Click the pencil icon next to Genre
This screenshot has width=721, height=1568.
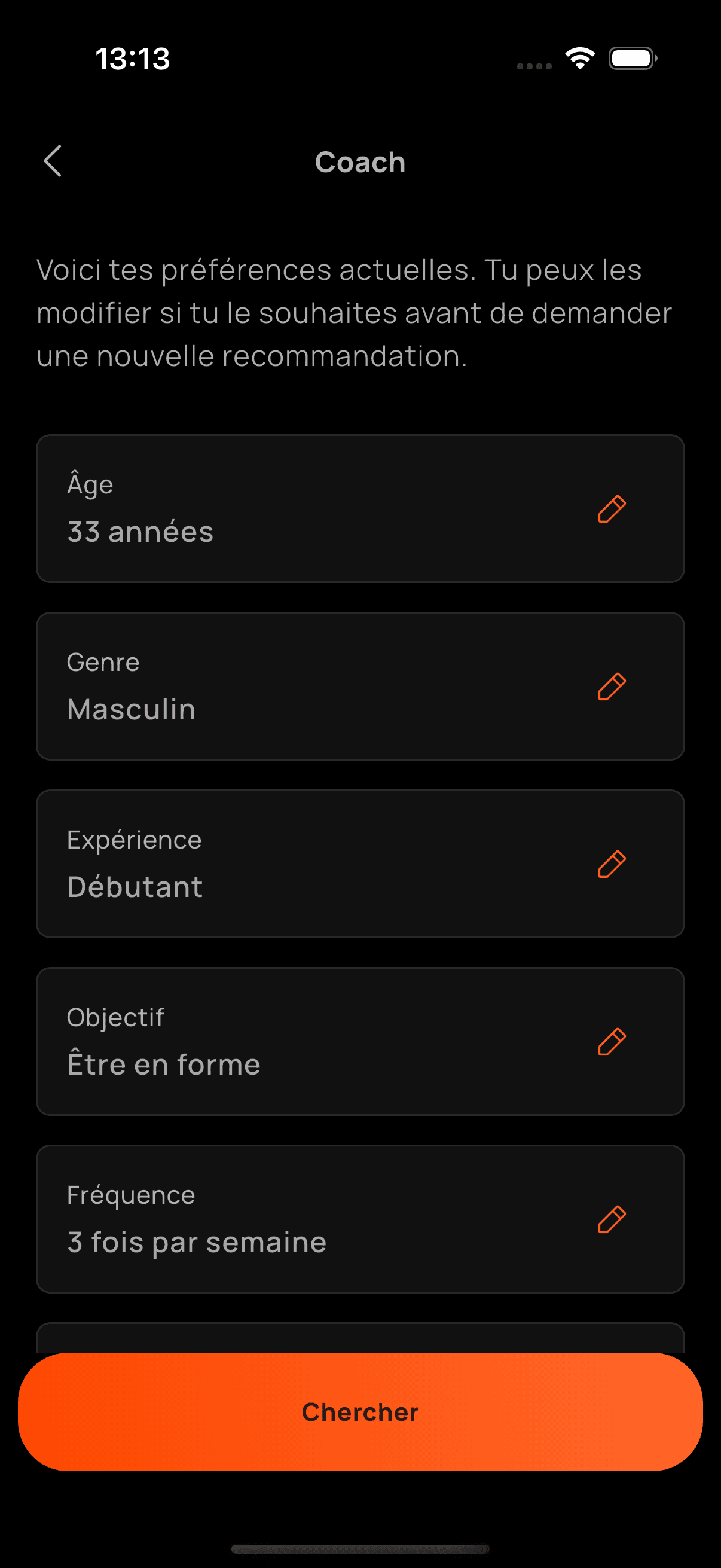611,686
